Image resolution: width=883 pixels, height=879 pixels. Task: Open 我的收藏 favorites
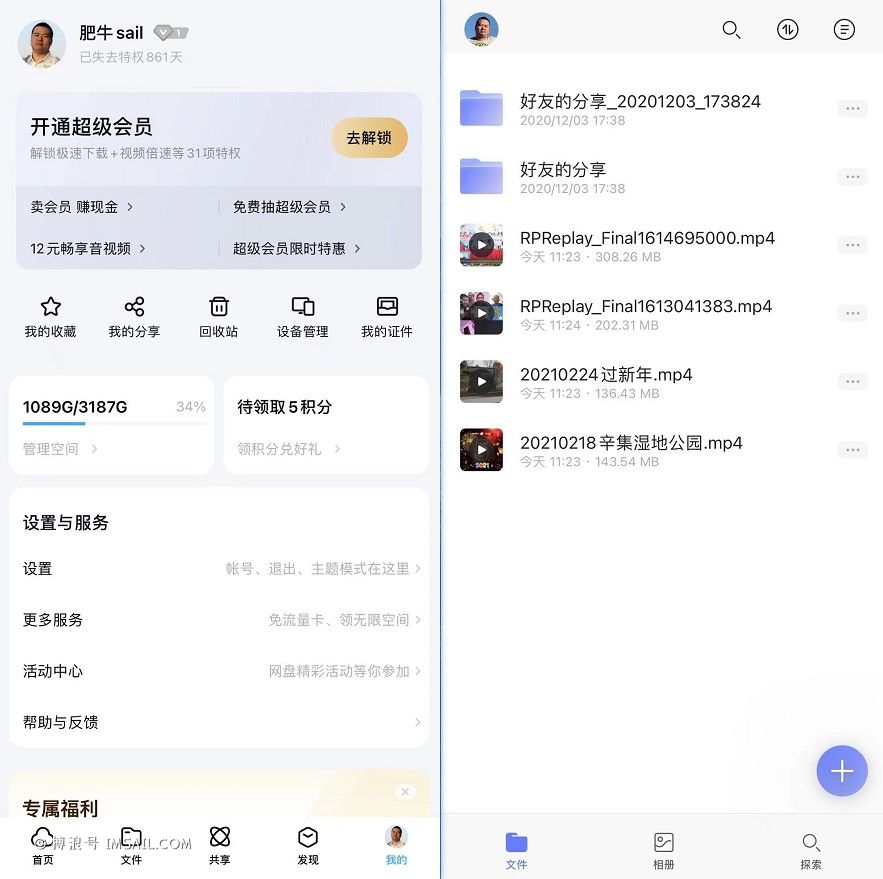click(50, 317)
